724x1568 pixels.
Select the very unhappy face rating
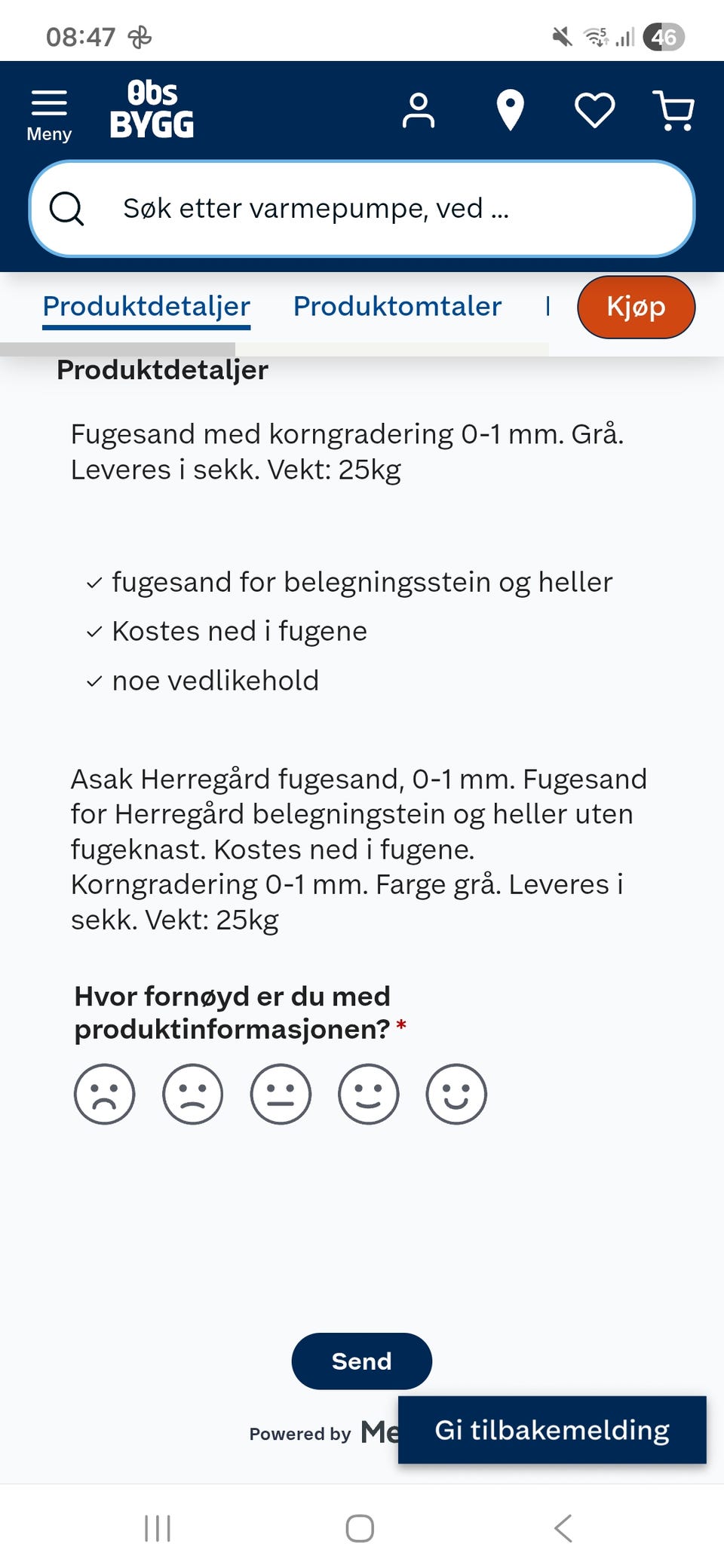point(104,1095)
